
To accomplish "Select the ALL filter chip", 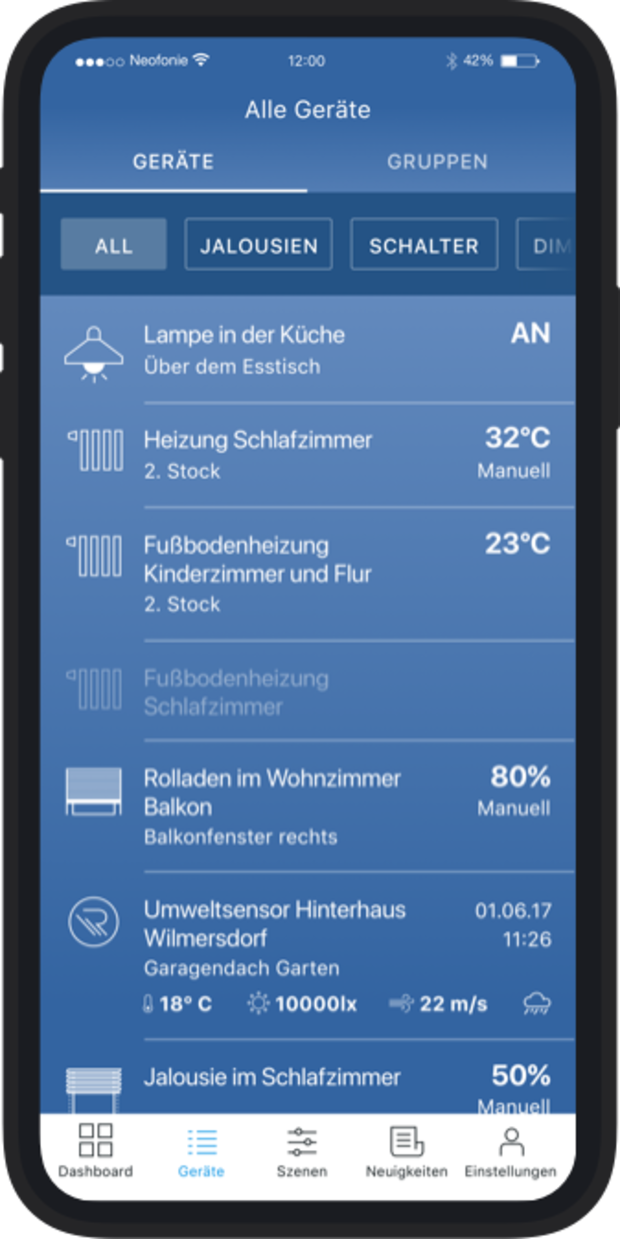I will pos(113,245).
